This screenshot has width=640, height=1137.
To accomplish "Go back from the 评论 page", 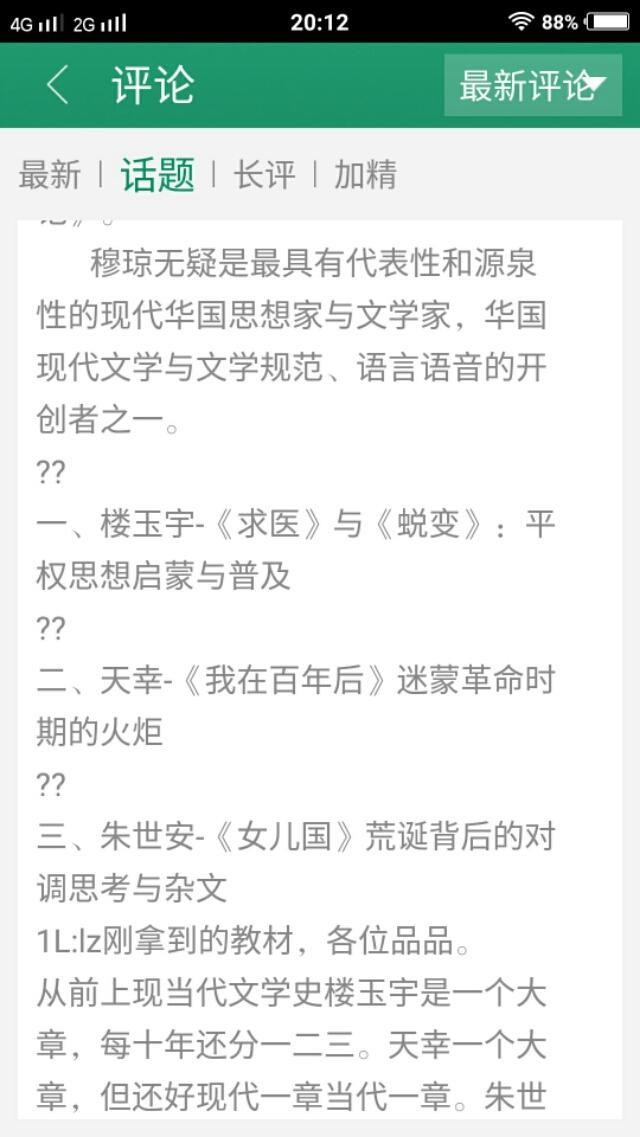I will [x=57, y=86].
